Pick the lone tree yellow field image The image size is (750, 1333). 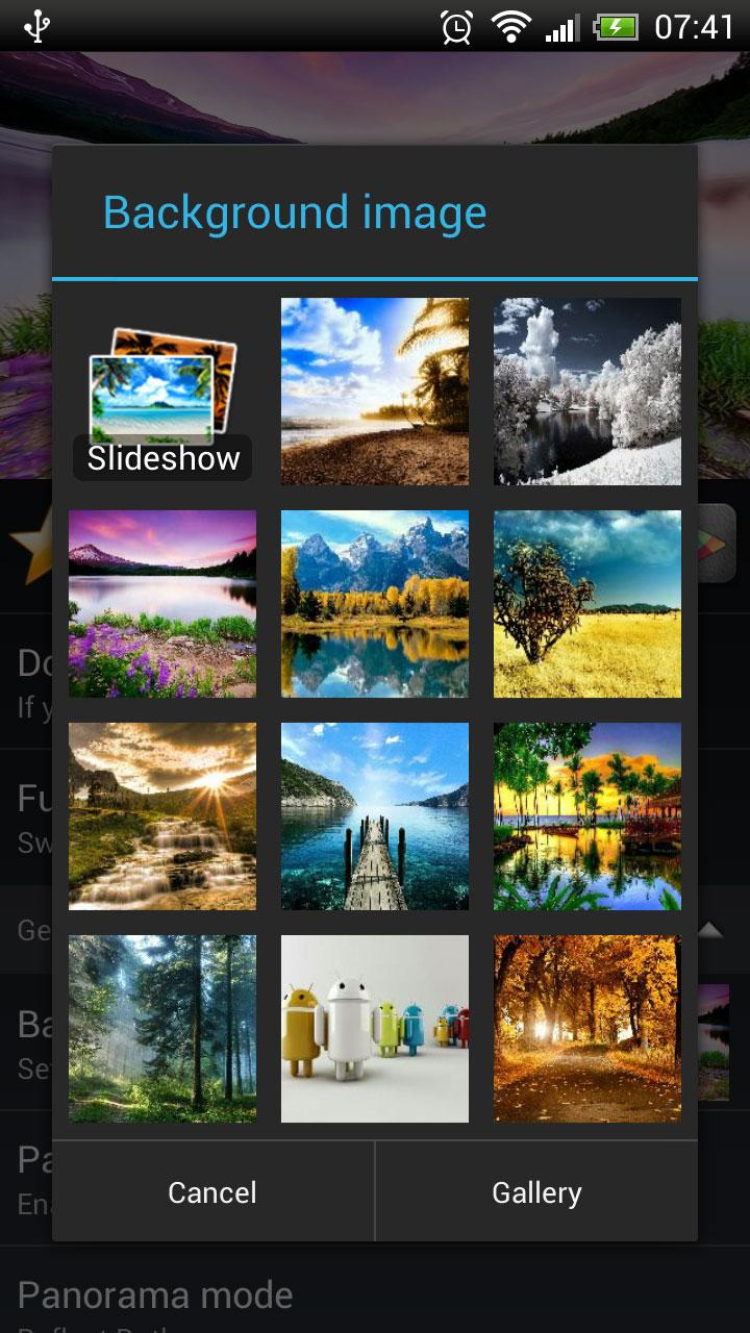pos(587,604)
